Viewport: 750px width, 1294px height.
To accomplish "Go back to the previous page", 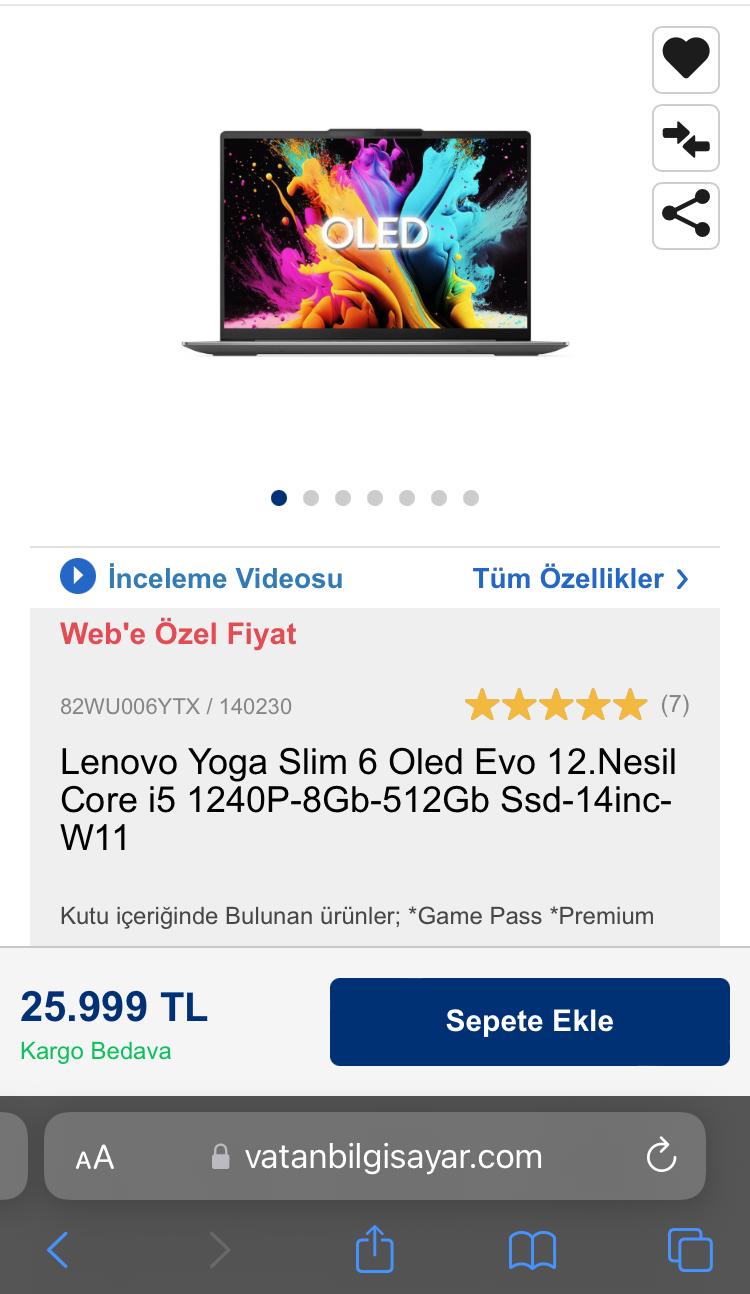I will pos(58,1250).
